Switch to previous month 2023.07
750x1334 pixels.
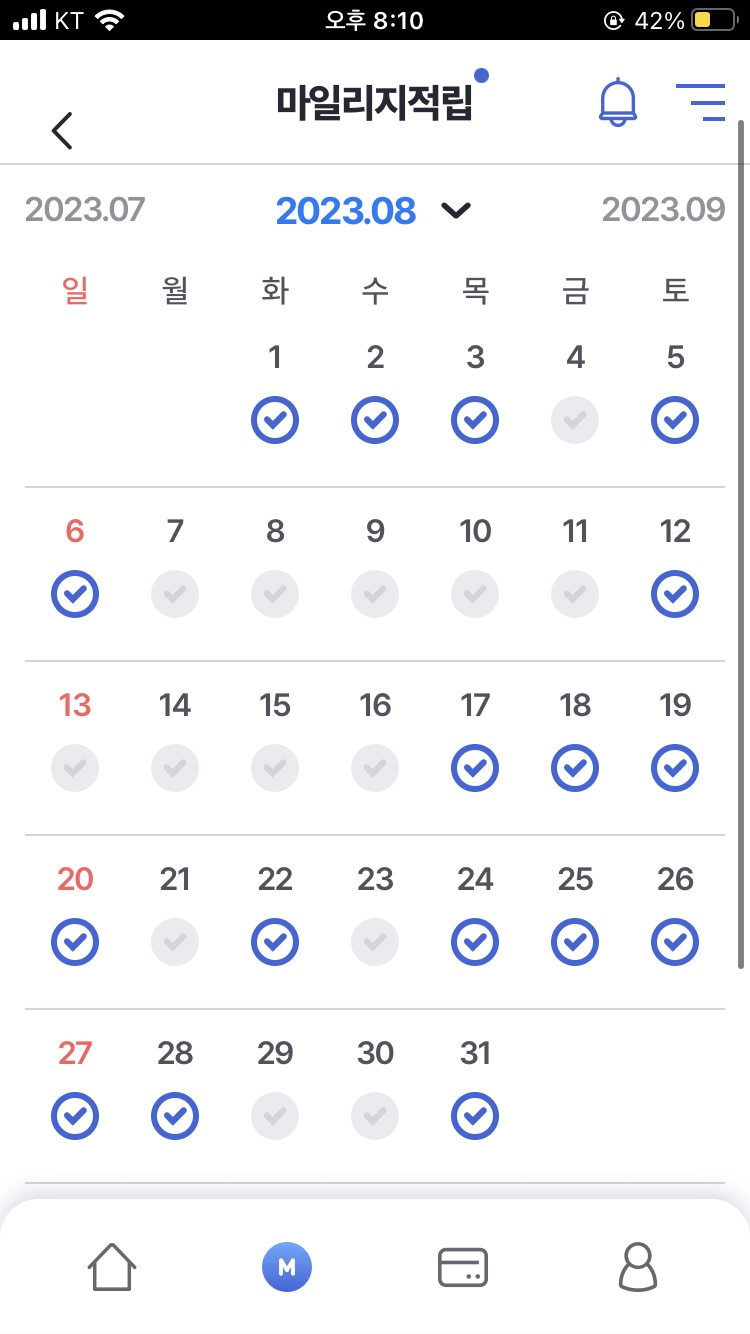pos(85,210)
